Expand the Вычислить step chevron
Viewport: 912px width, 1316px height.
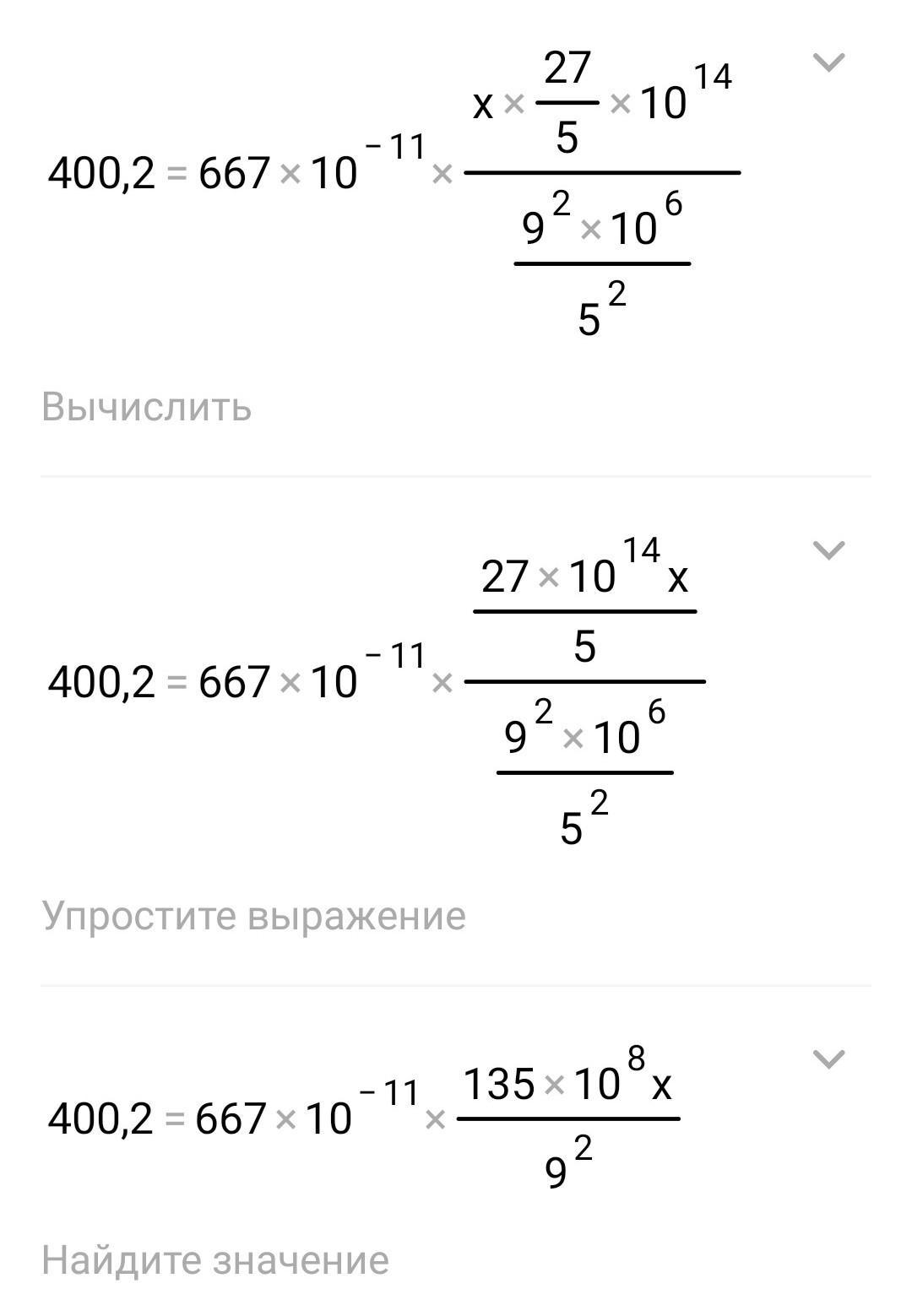click(x=828, y=62)
